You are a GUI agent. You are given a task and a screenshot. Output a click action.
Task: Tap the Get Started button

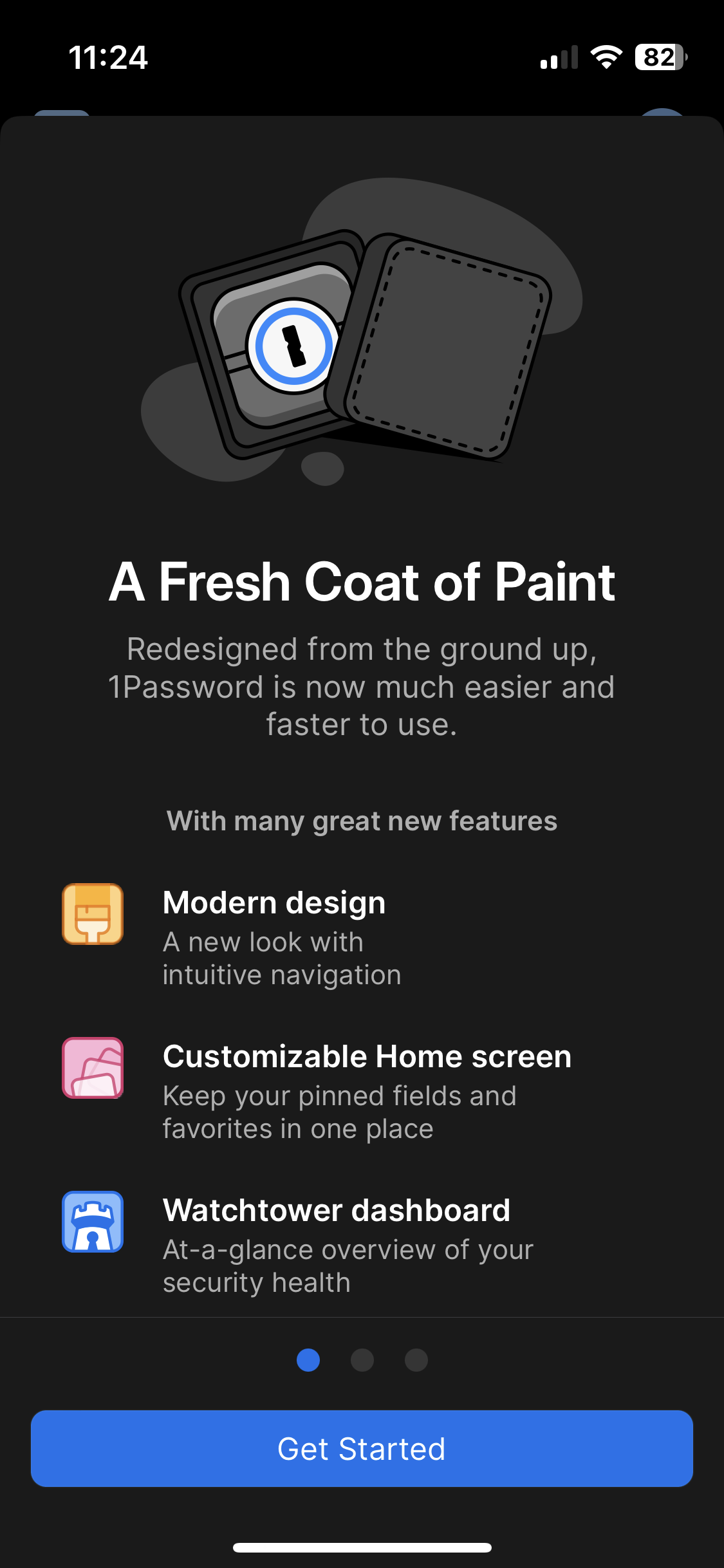(x=362, y=1448)
